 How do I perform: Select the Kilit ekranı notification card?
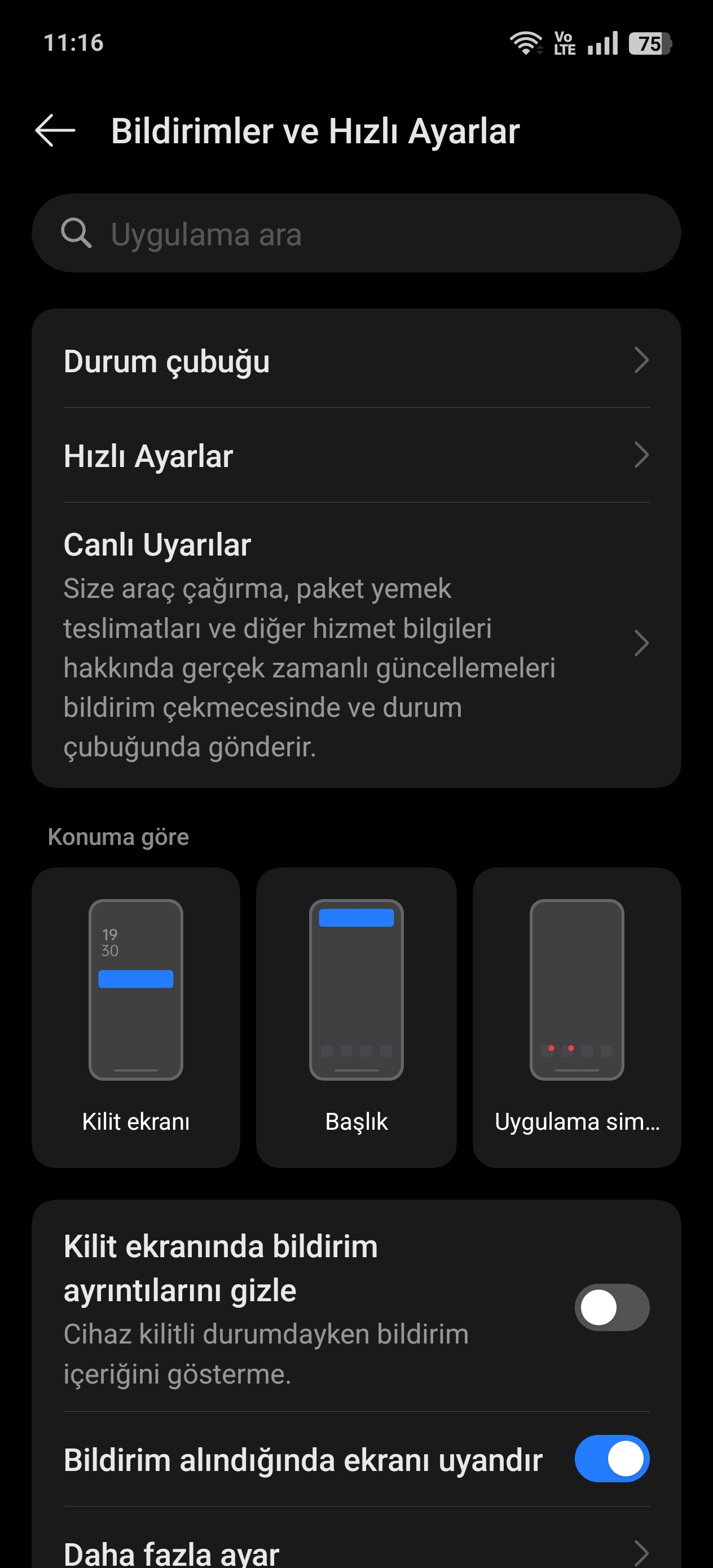point(136,1016)
